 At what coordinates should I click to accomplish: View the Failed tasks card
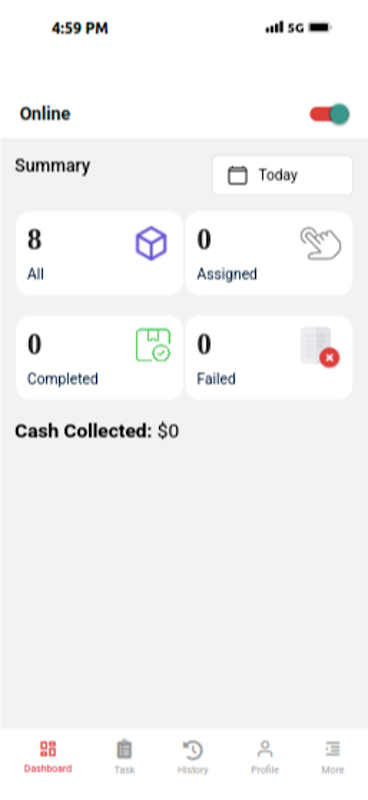click(x=268, y=358)
